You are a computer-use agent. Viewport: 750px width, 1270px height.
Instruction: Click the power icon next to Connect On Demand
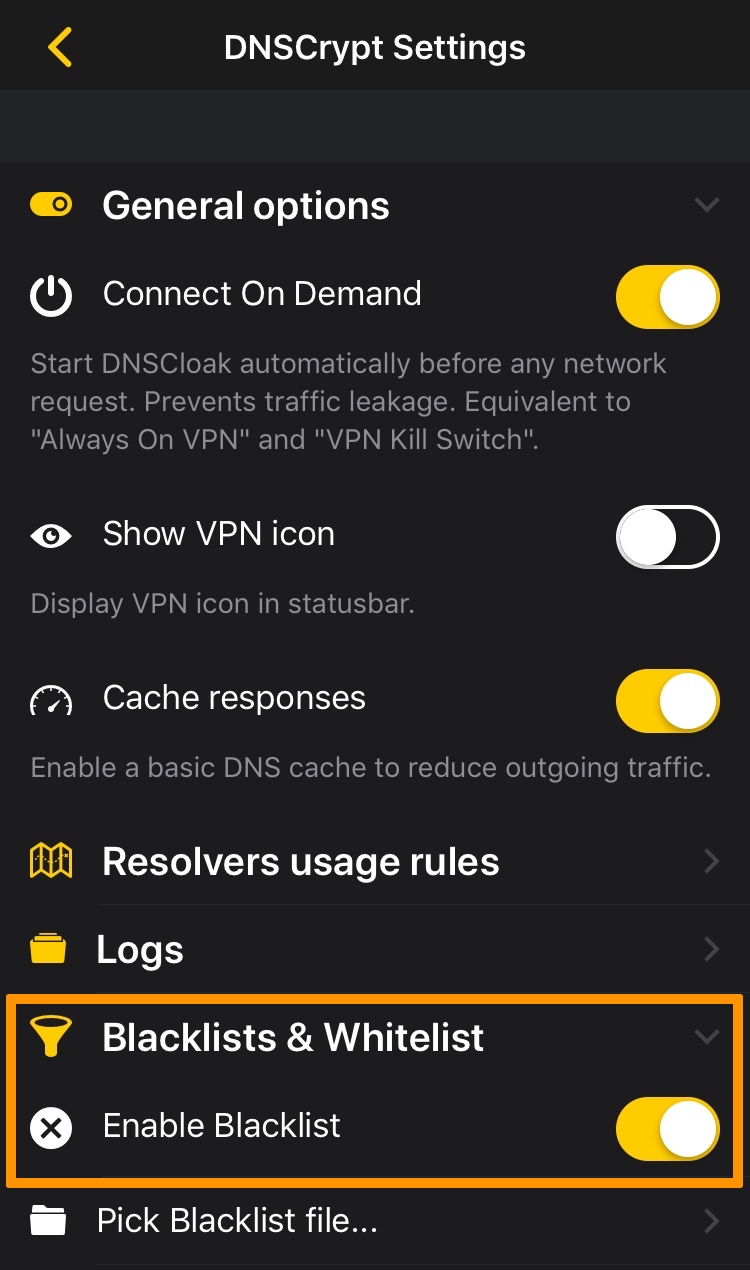[51, 294]
